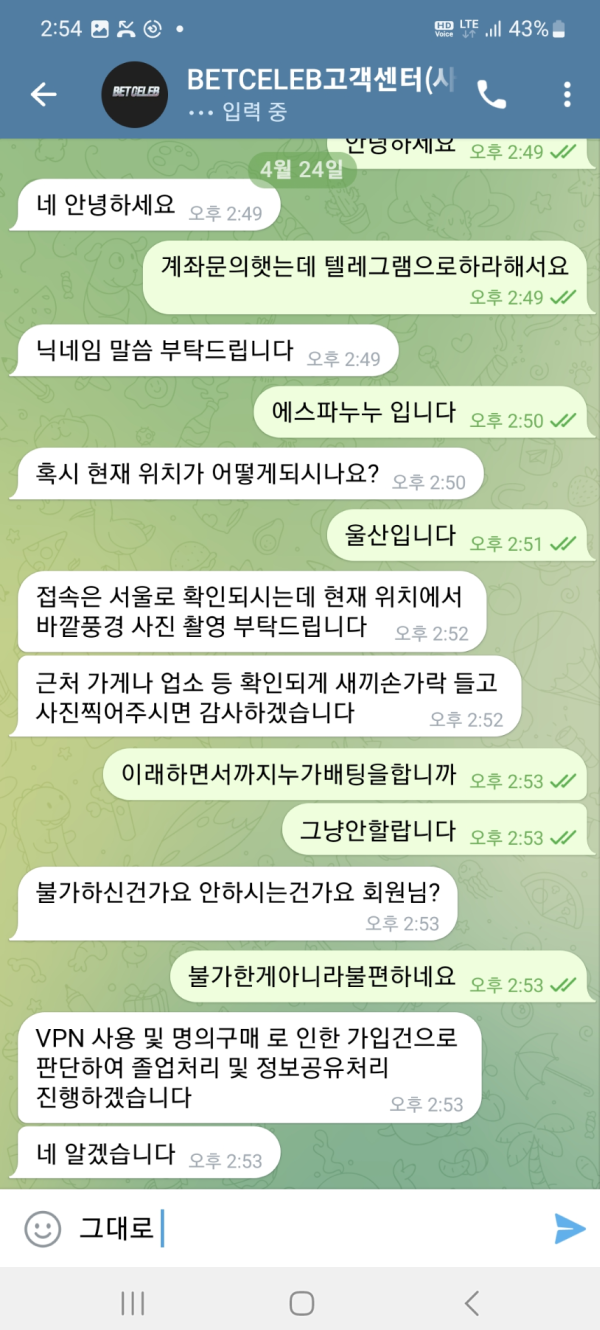Viewport: 600px width, 1330px height.
Task: Send the typed message
Action: click(569, 1228)
